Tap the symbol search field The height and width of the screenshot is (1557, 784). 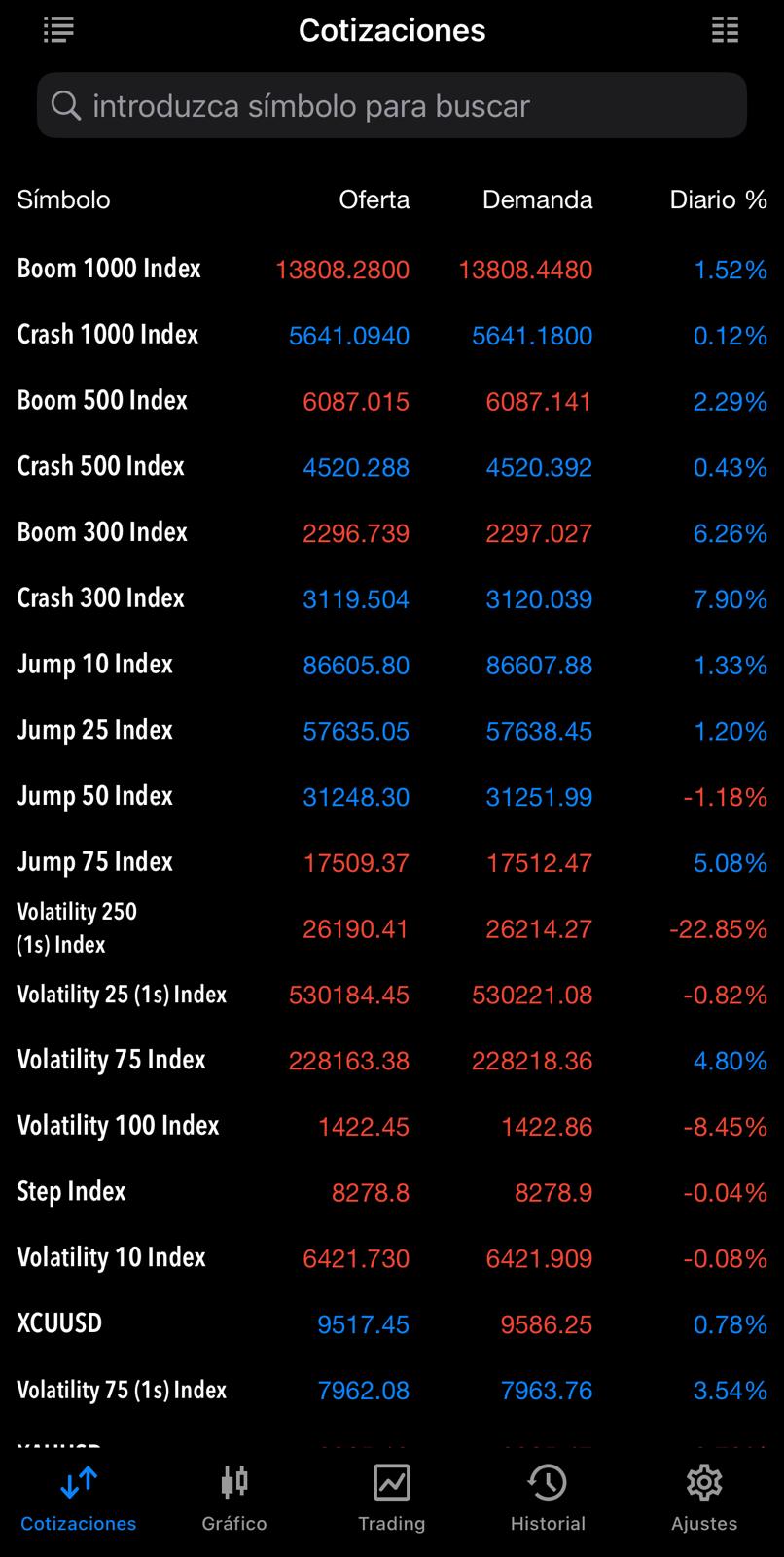pos(391,105)
